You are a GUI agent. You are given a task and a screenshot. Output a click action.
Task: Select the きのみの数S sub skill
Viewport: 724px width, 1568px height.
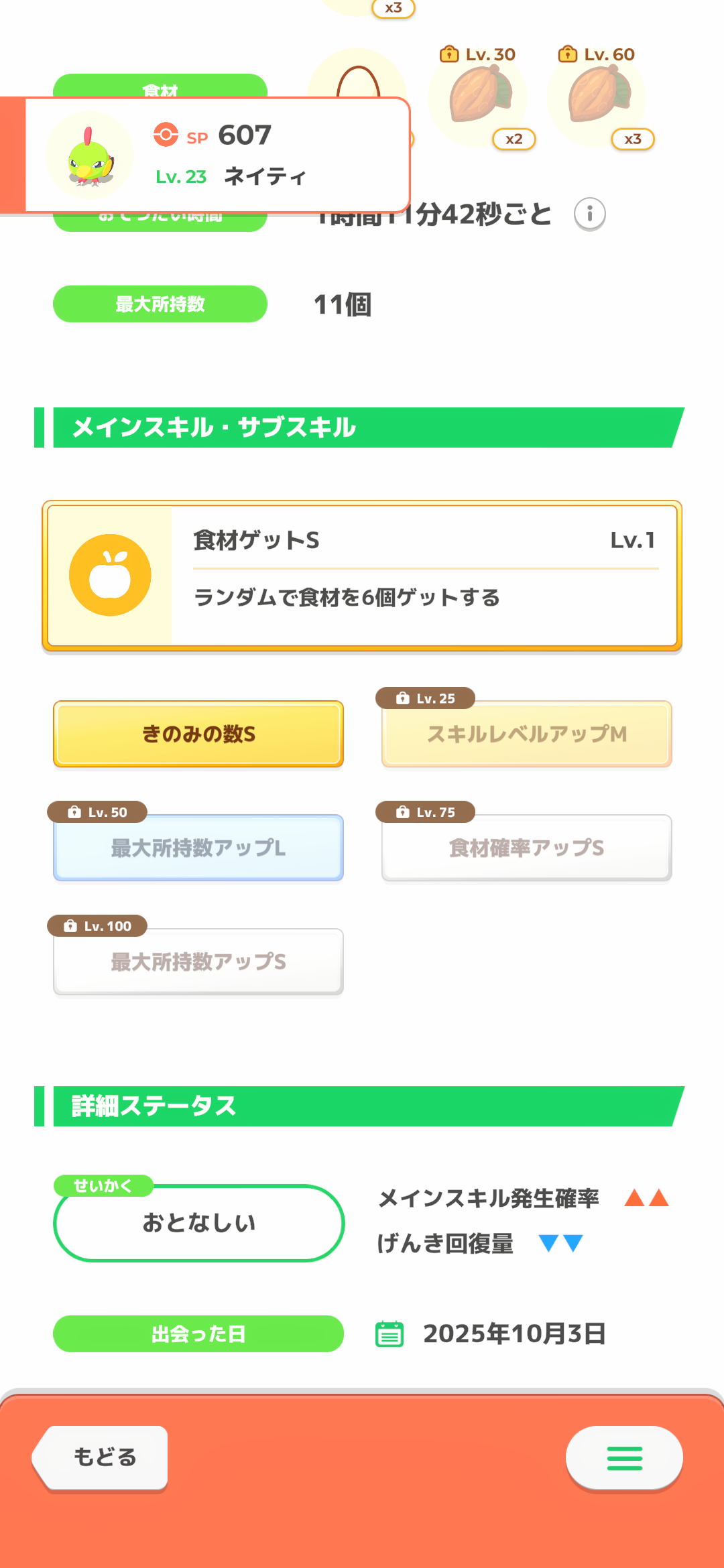pyautogui.click(x=198, y=734)
